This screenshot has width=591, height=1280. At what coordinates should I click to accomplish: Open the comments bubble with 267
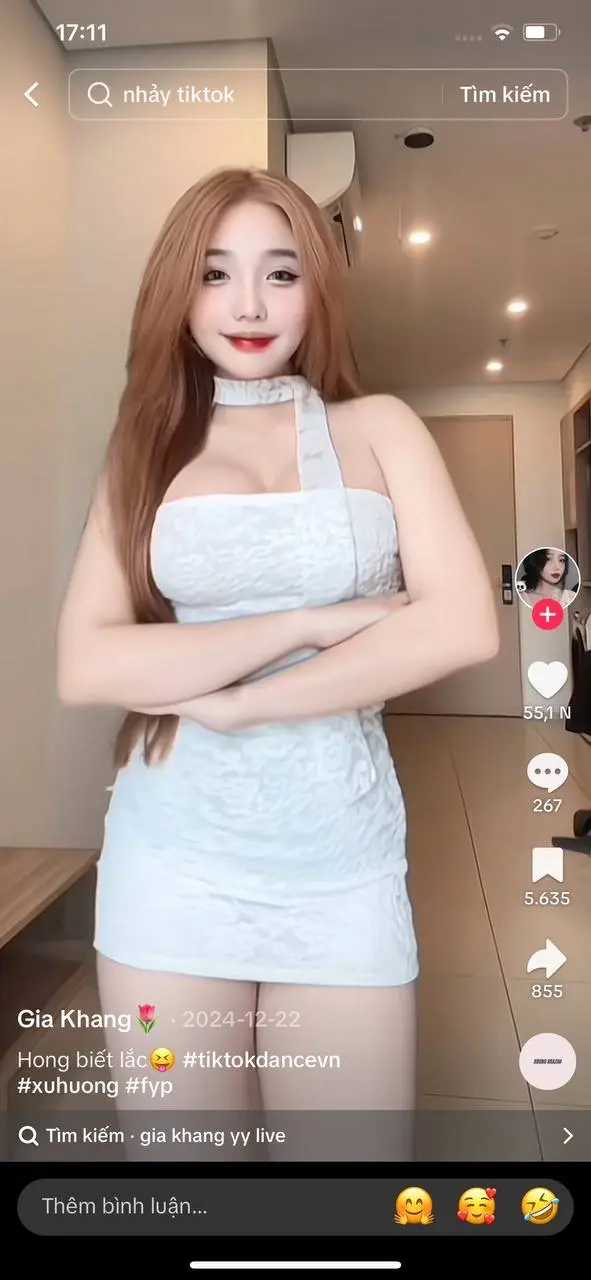pos(547,773)
